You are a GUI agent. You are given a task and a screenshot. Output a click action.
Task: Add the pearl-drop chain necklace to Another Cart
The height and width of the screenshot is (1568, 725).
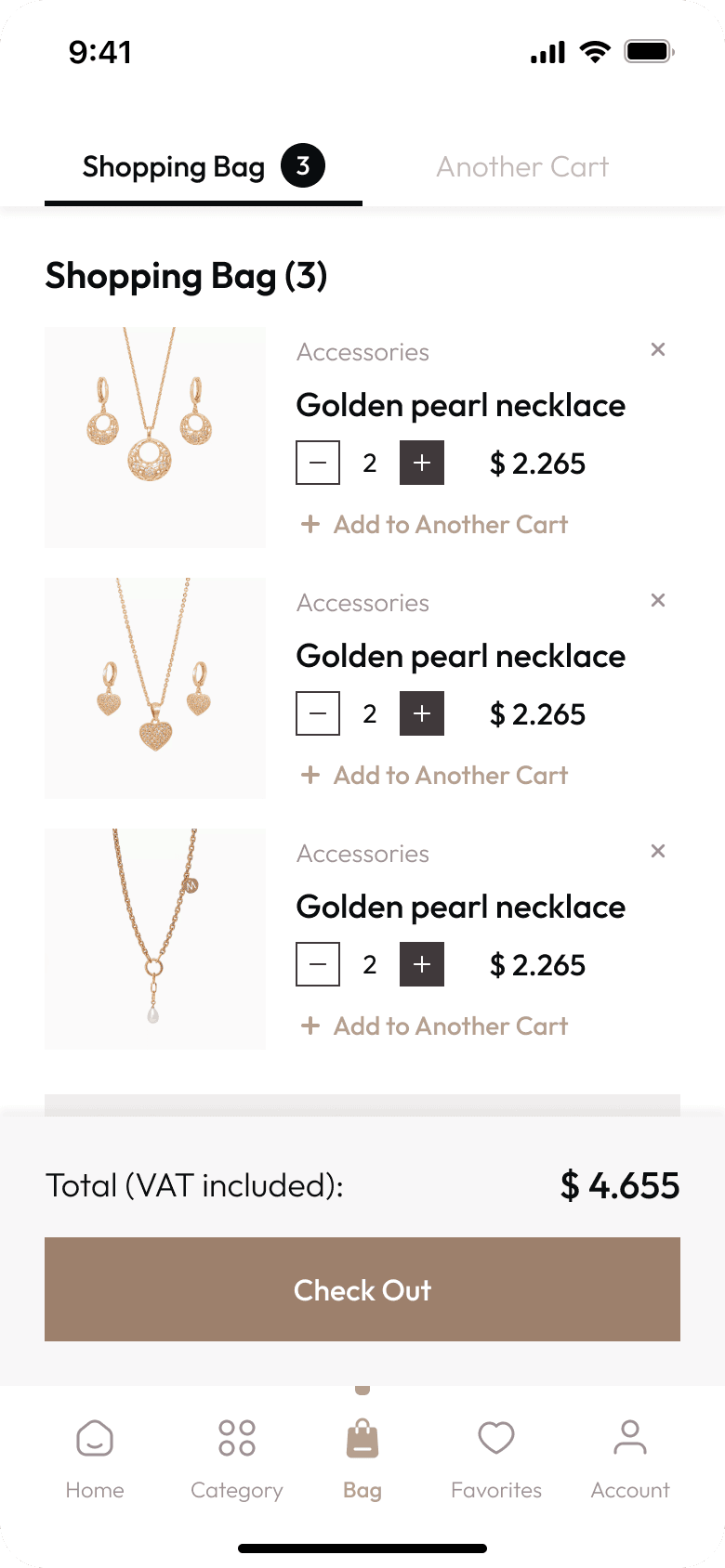pyautogui.click(x=434, y=1026)
